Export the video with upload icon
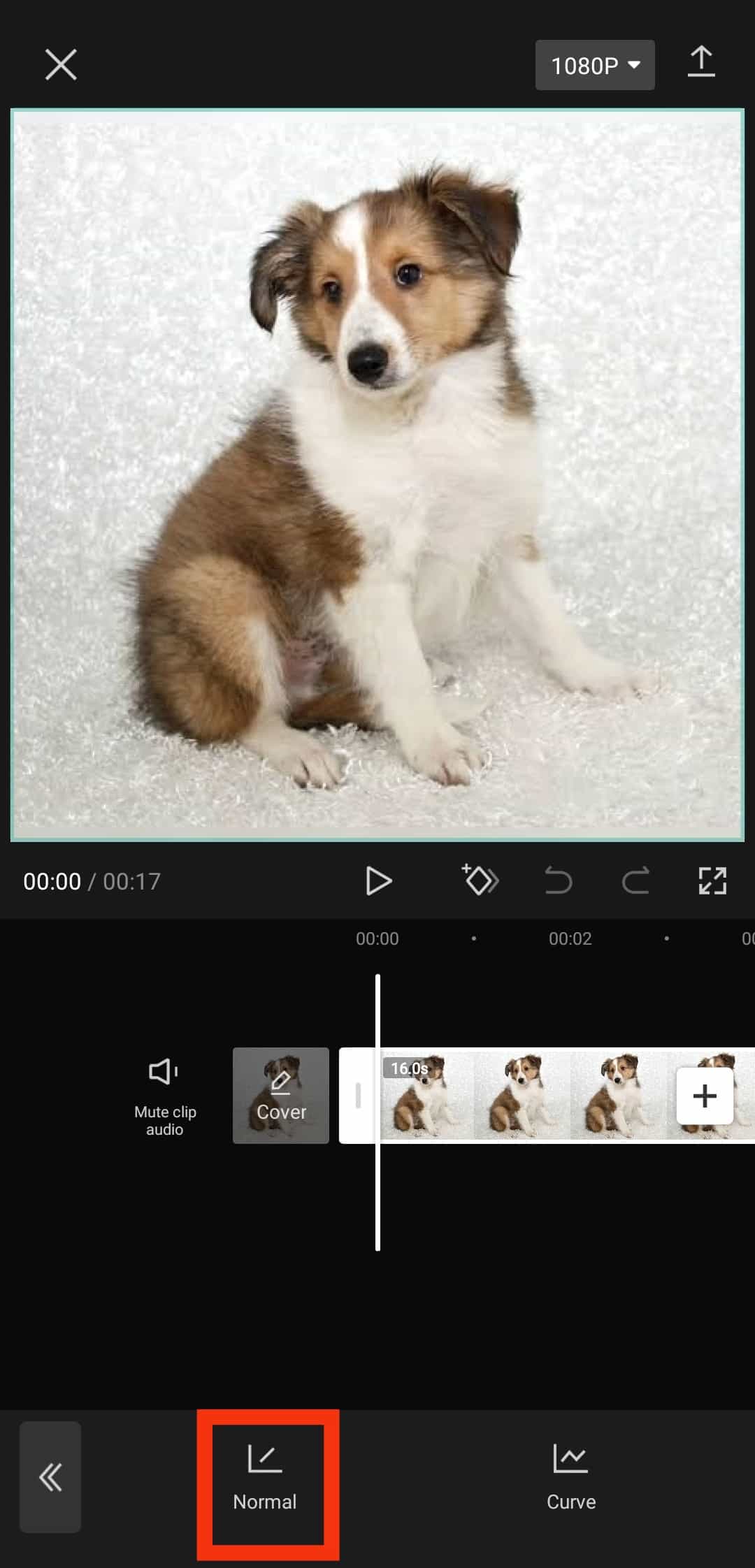This screenshot has height=1568, width=755. point(701,63)
